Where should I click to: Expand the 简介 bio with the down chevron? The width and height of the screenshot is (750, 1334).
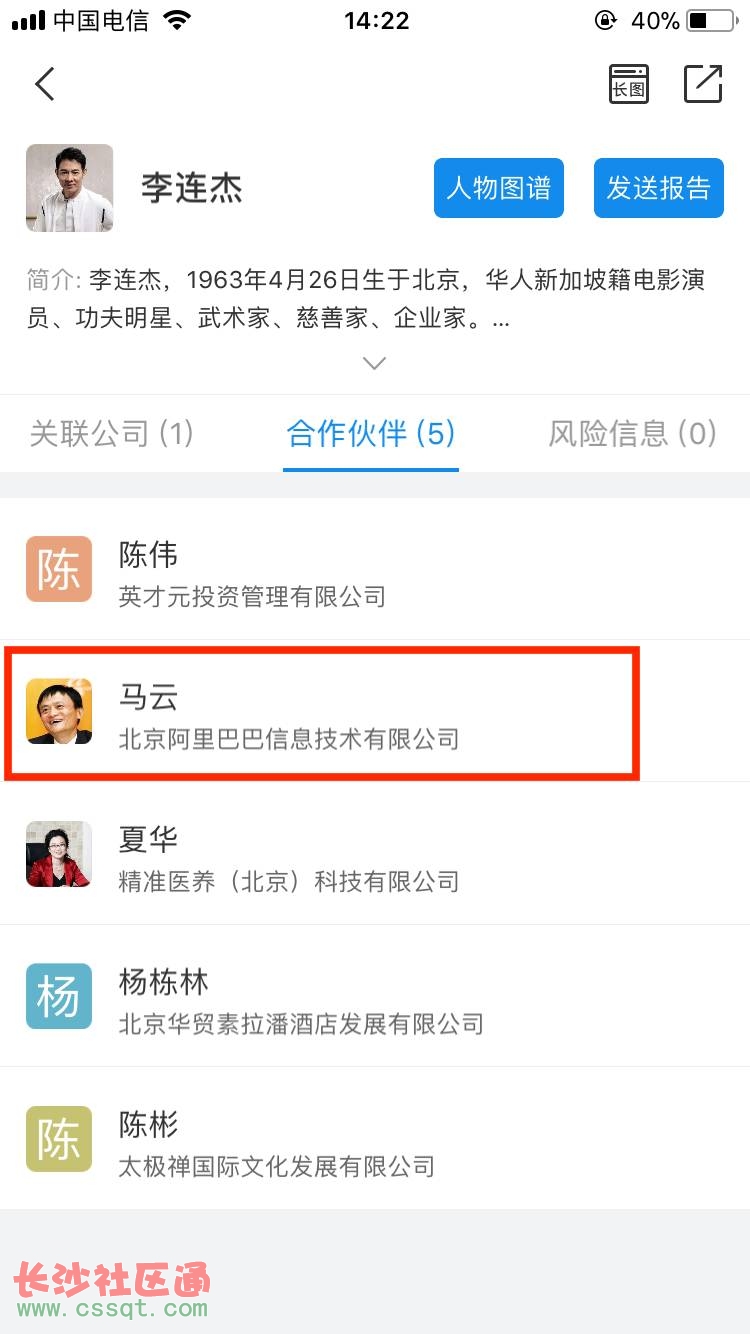(x=374, y=363)
